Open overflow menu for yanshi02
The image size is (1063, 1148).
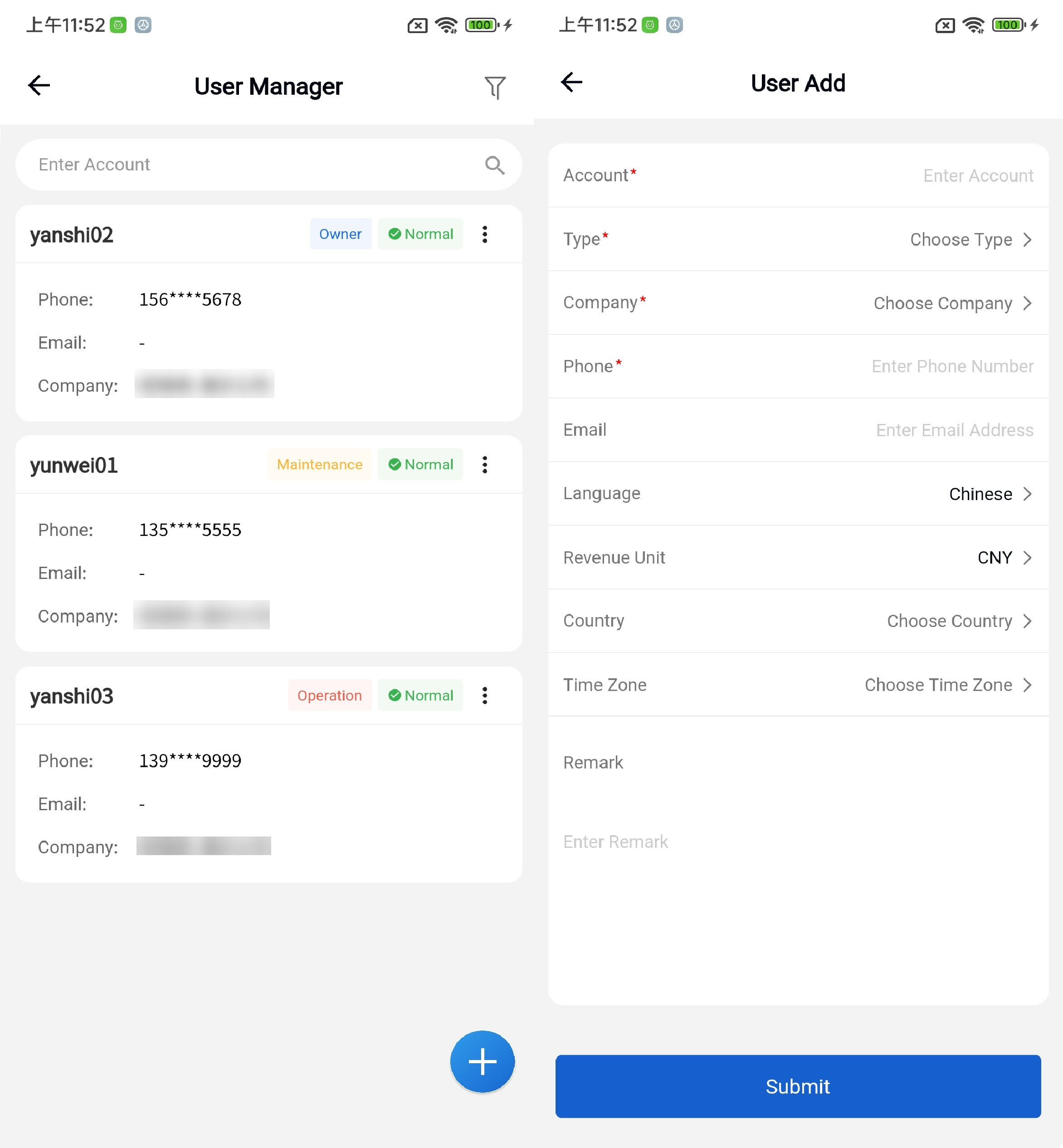[x=485, y=234]
